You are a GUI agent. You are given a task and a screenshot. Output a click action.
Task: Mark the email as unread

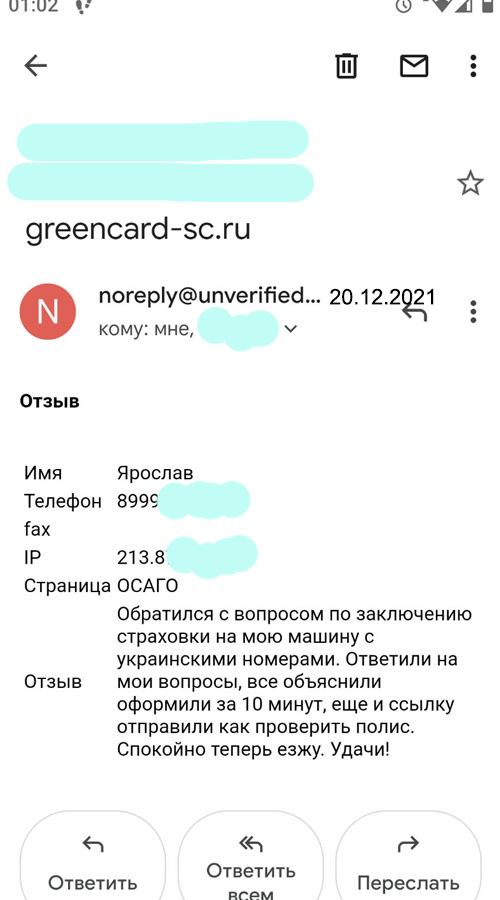coord(414,66)
